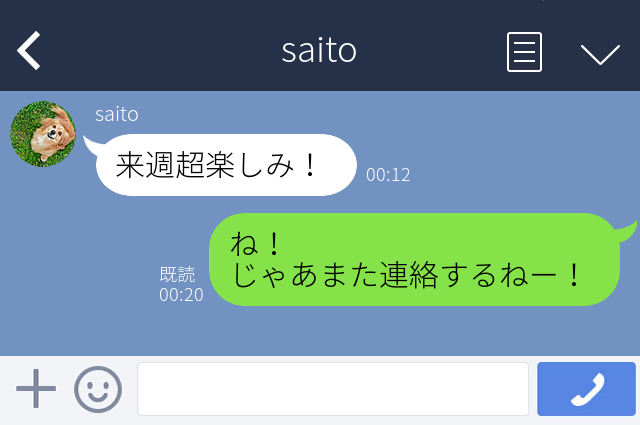
Task: Open the notes icon in header
Action: 524,51
